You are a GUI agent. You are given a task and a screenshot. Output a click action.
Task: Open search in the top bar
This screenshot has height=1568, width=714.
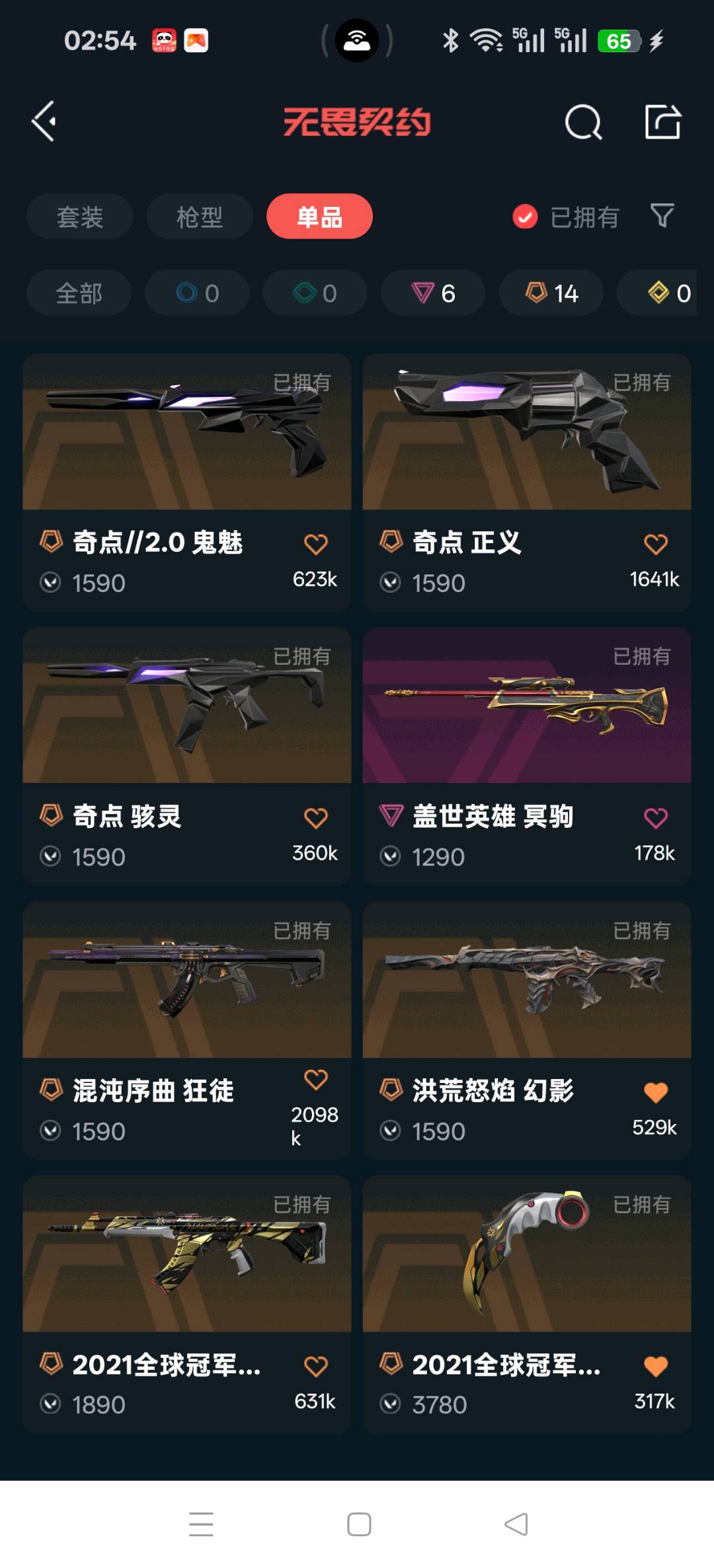[583, 122]
